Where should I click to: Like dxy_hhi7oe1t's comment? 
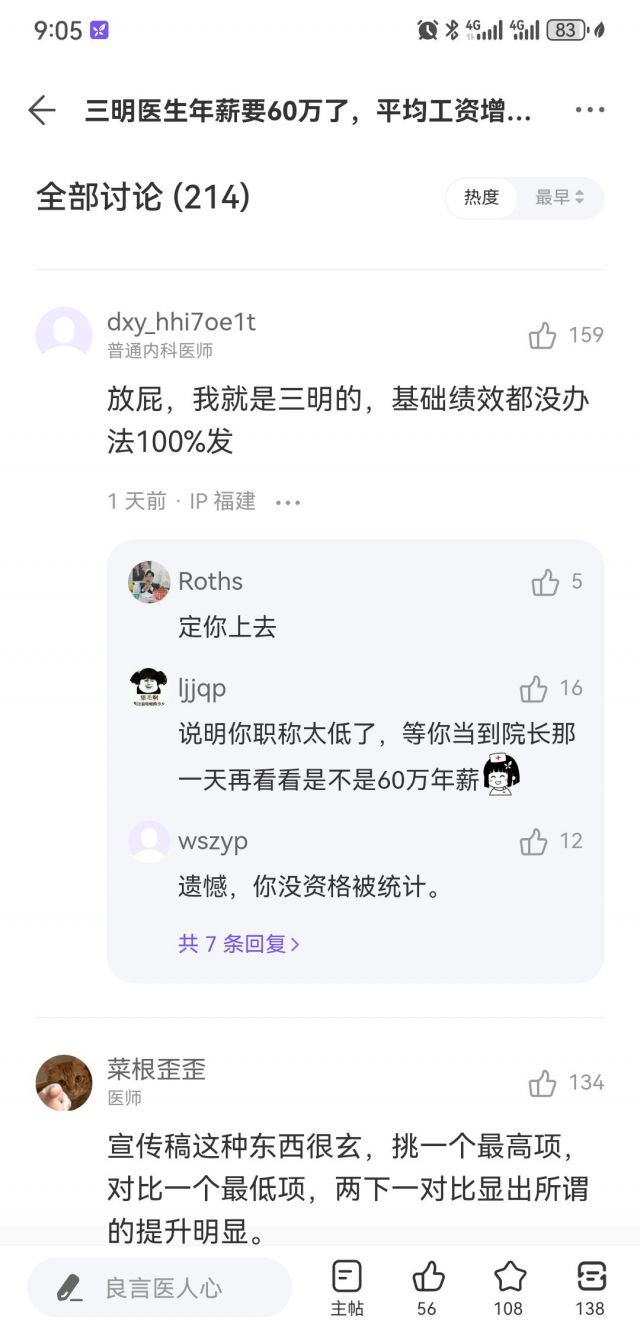click(x=543, y=336)
